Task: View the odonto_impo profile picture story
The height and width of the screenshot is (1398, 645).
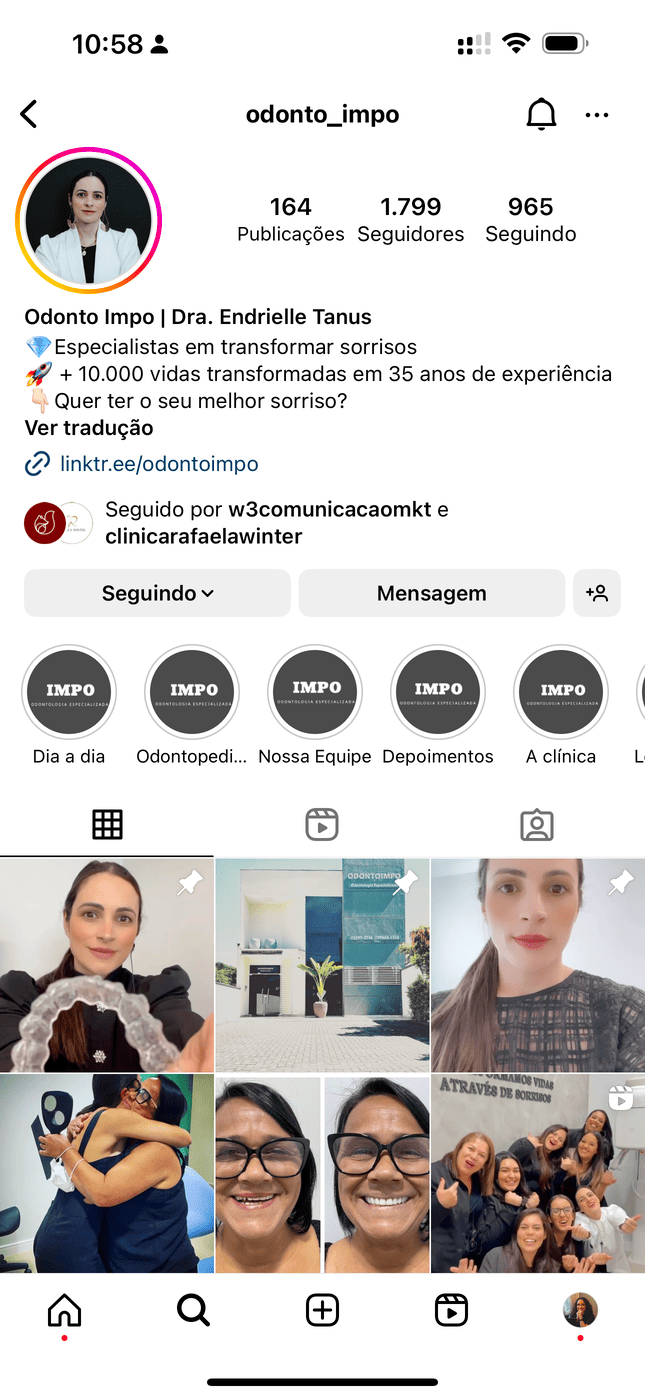Action: pos(88,220)
